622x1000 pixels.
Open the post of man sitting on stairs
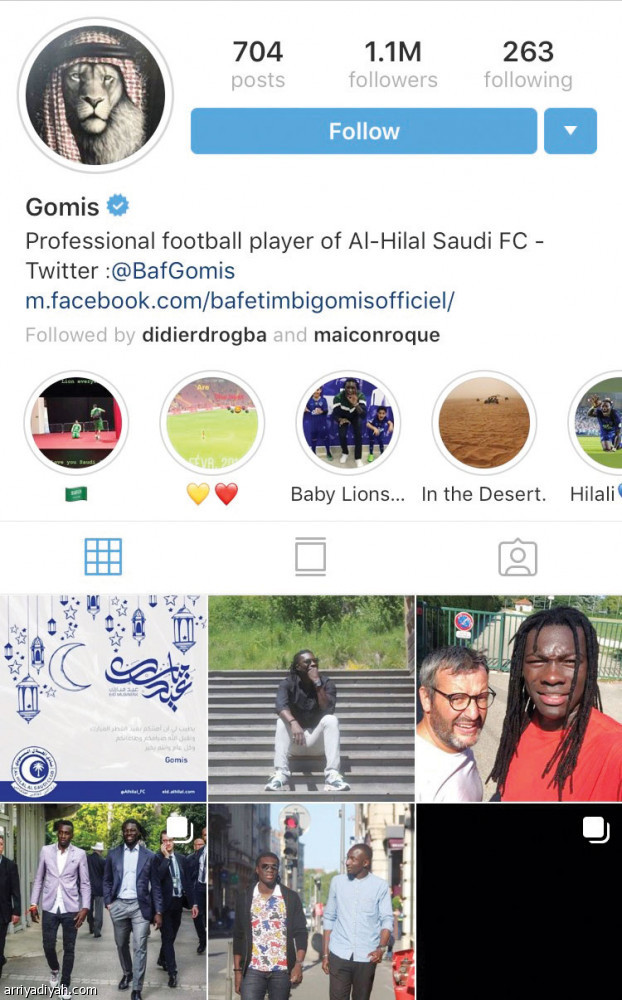click(x=310, y=698)
